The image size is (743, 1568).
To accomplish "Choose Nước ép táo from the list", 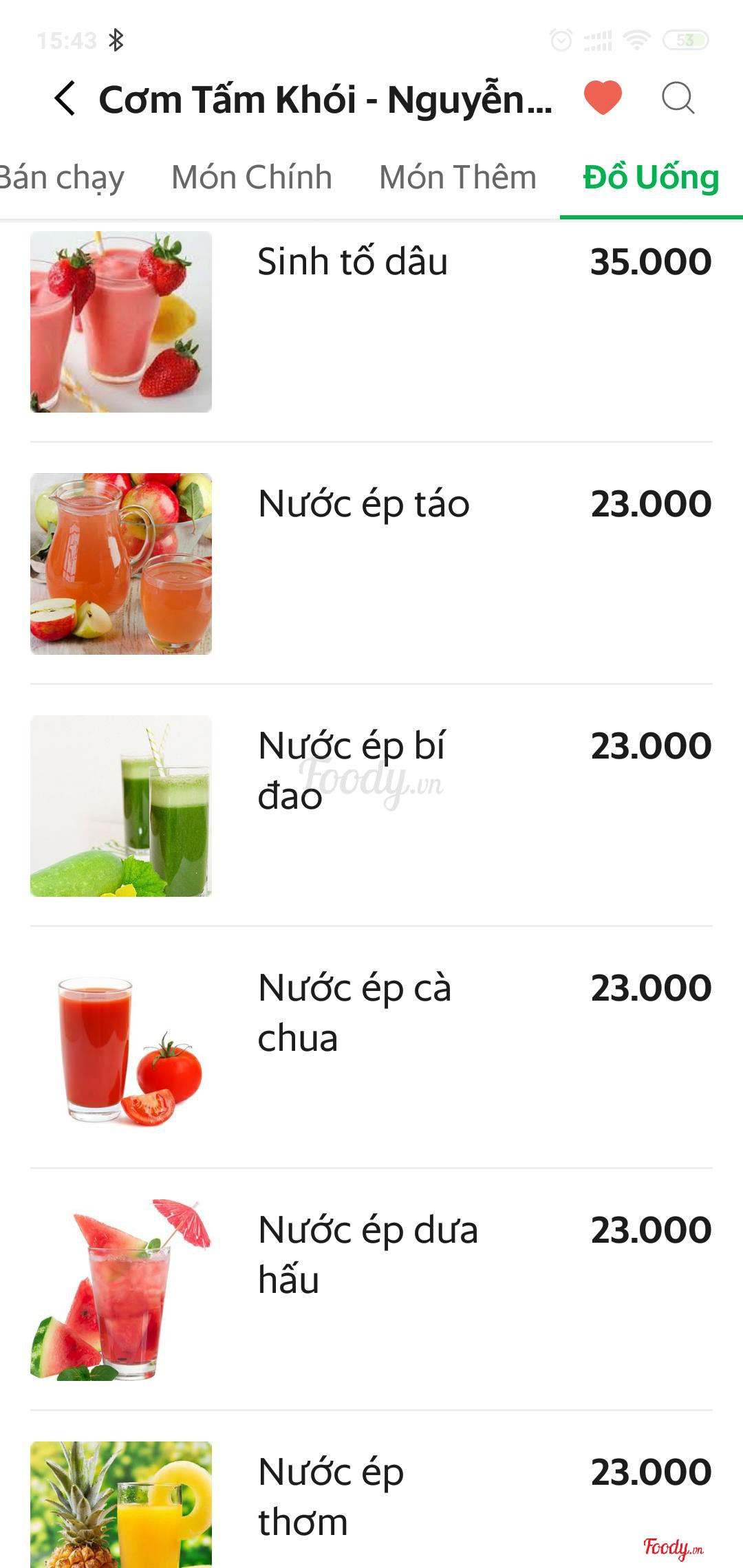I will [364, 504].
